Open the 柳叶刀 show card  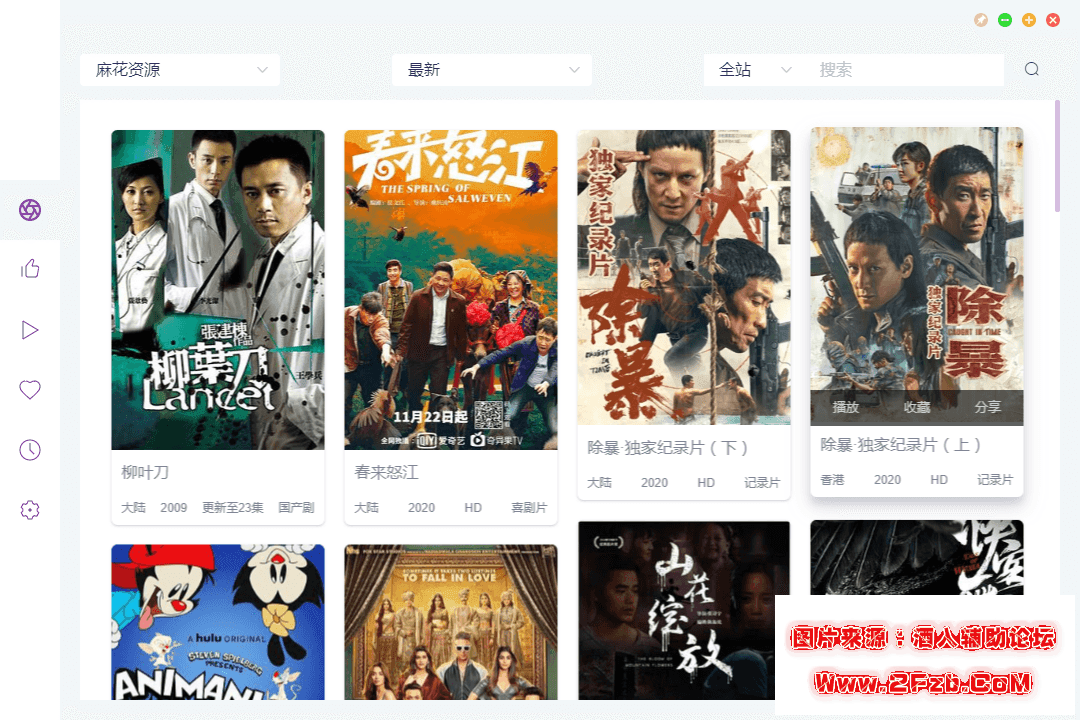(218, 290)
